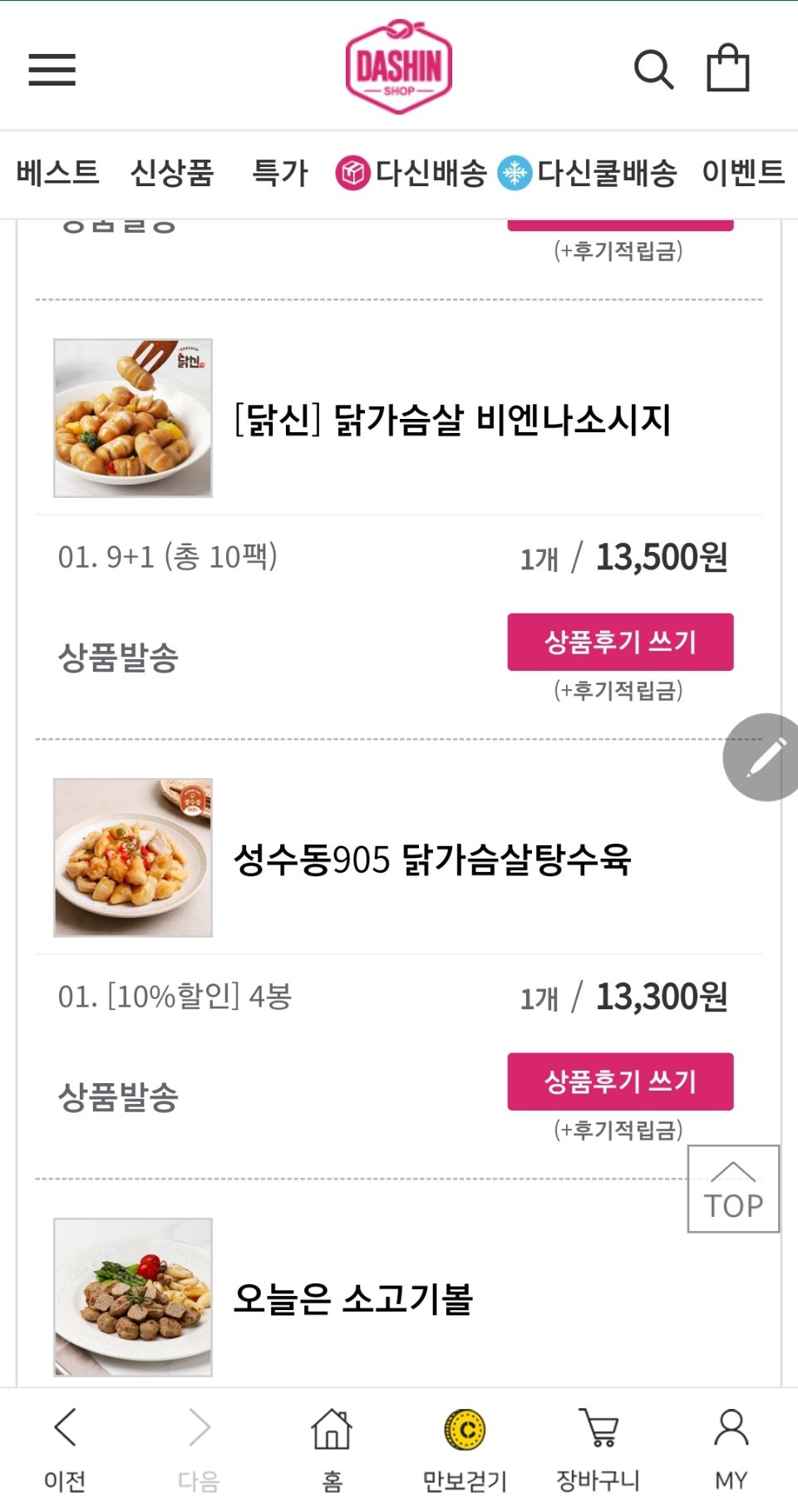Switch to the 신상품 tab
The height and width of the screenshot is (1512, 798).
[172, 173]
